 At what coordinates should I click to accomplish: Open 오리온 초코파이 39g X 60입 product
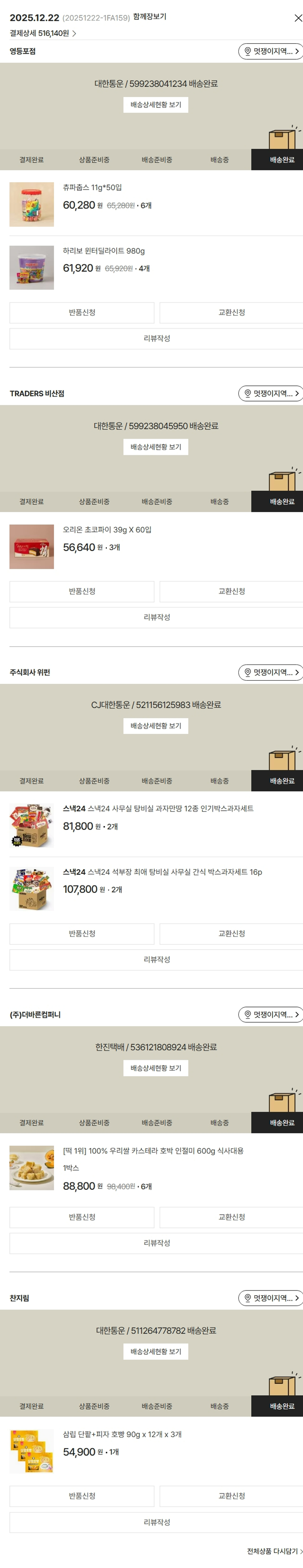pyautogui.click(x=107, y=530)
